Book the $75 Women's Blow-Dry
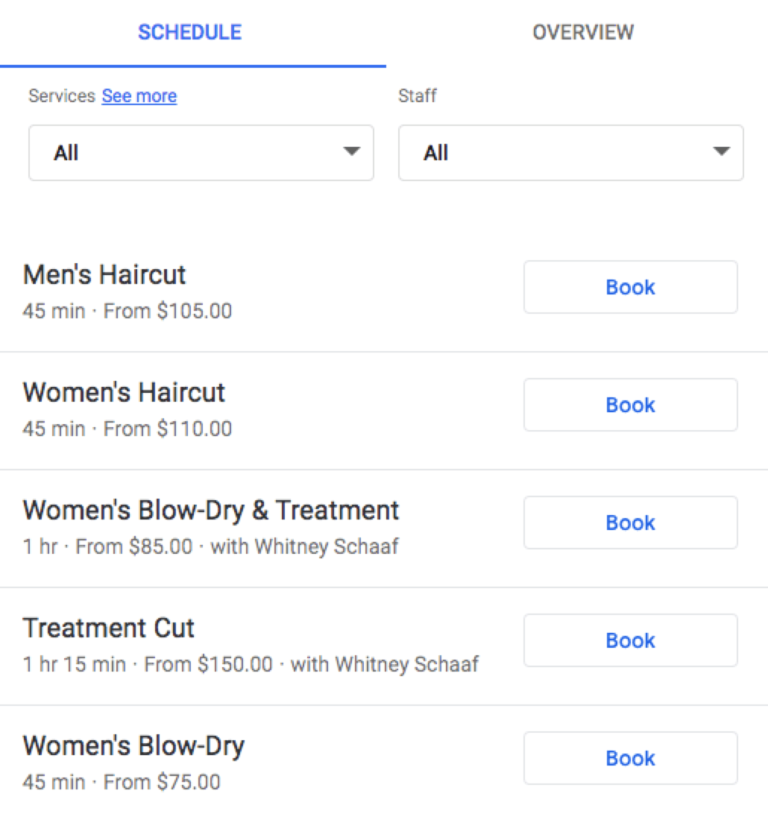Screen dimensions: 768x814 tap(630, 758)
